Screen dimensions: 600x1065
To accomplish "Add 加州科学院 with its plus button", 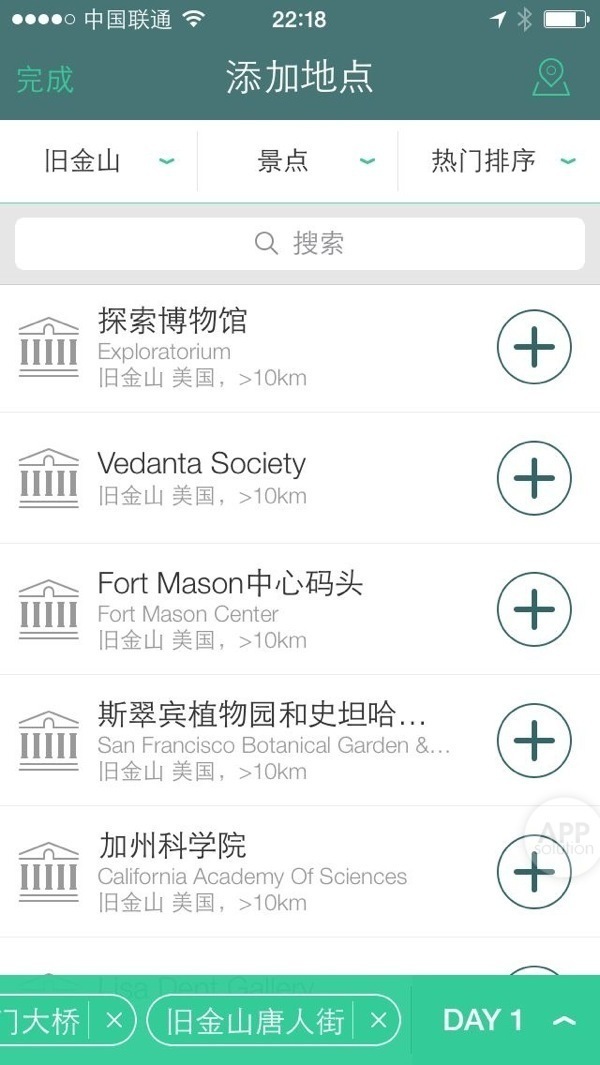I will coord(534,871).
